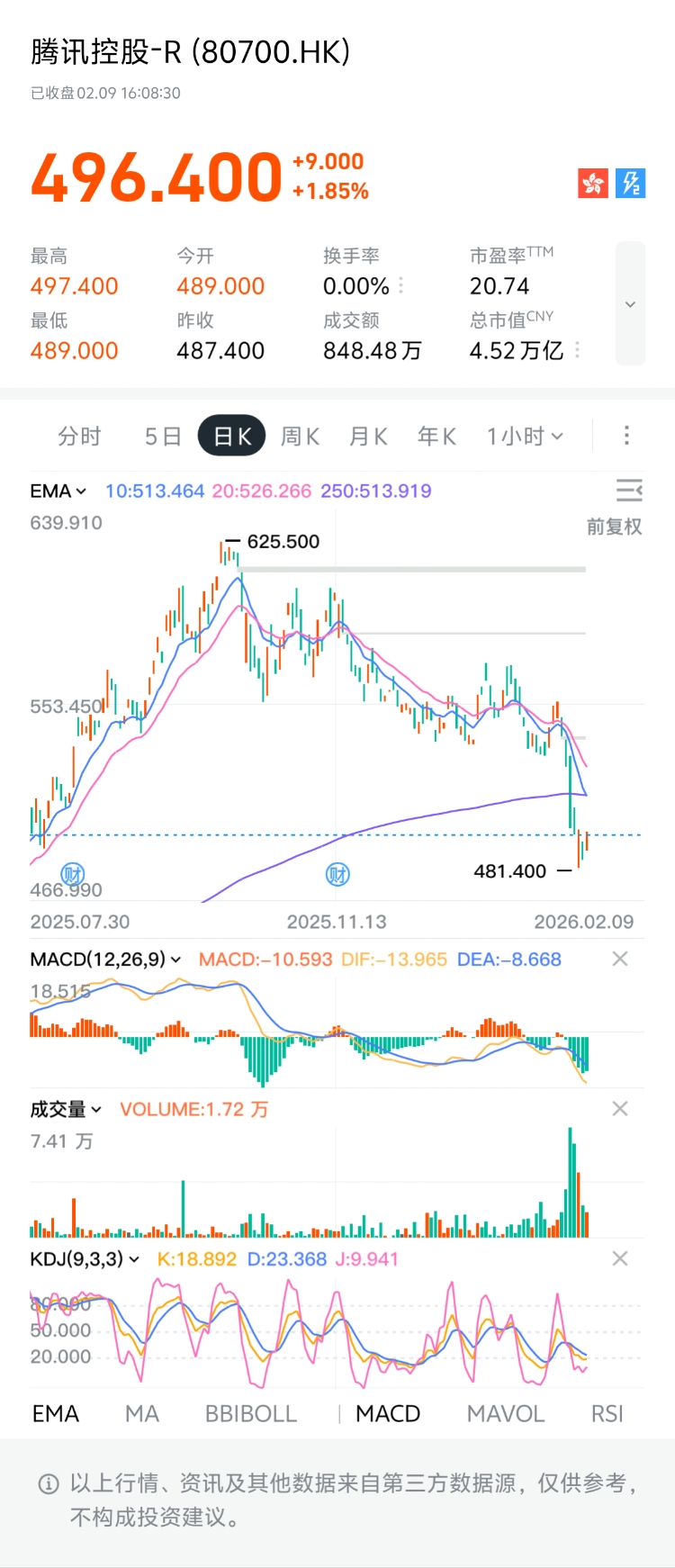Select BBIBOLL main chart indicator
The height and width of the screenshot is (1568, 675).
tap(250, 1414)
